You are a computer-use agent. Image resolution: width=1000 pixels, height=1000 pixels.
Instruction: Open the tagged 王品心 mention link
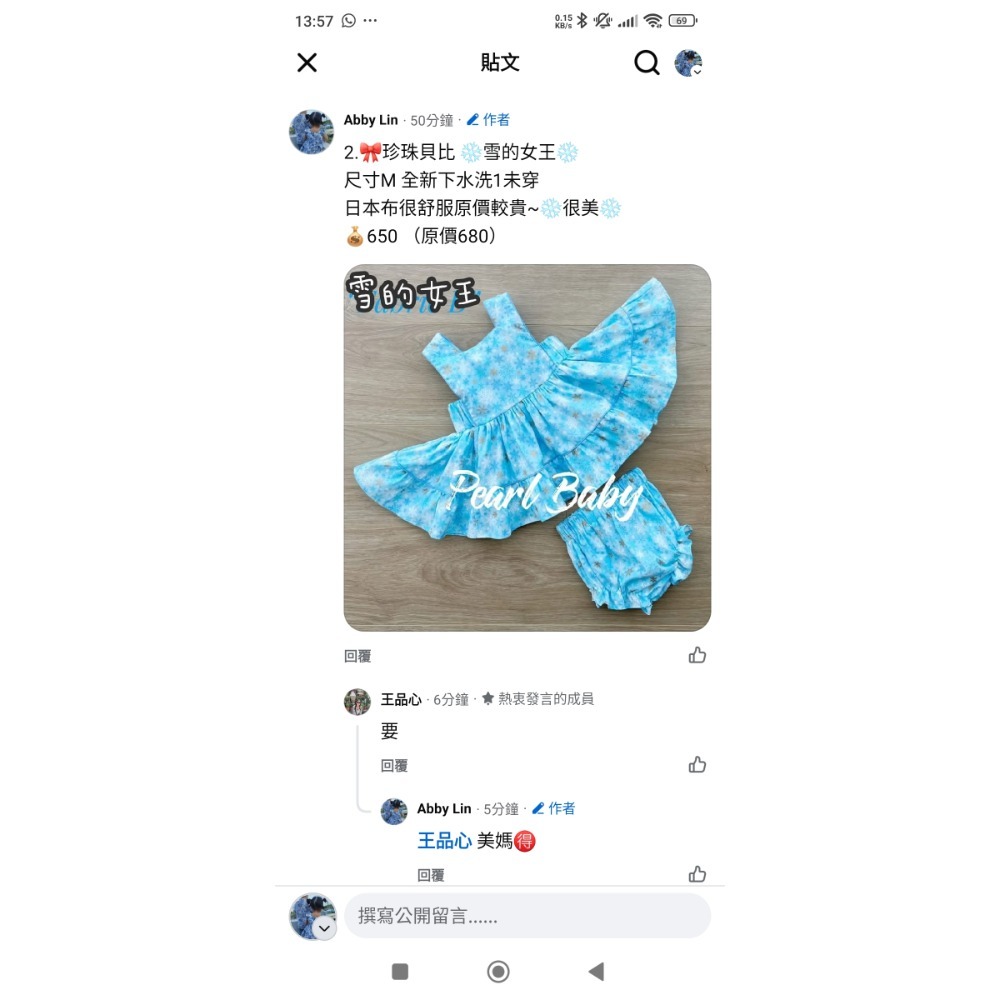coord(444,841)
